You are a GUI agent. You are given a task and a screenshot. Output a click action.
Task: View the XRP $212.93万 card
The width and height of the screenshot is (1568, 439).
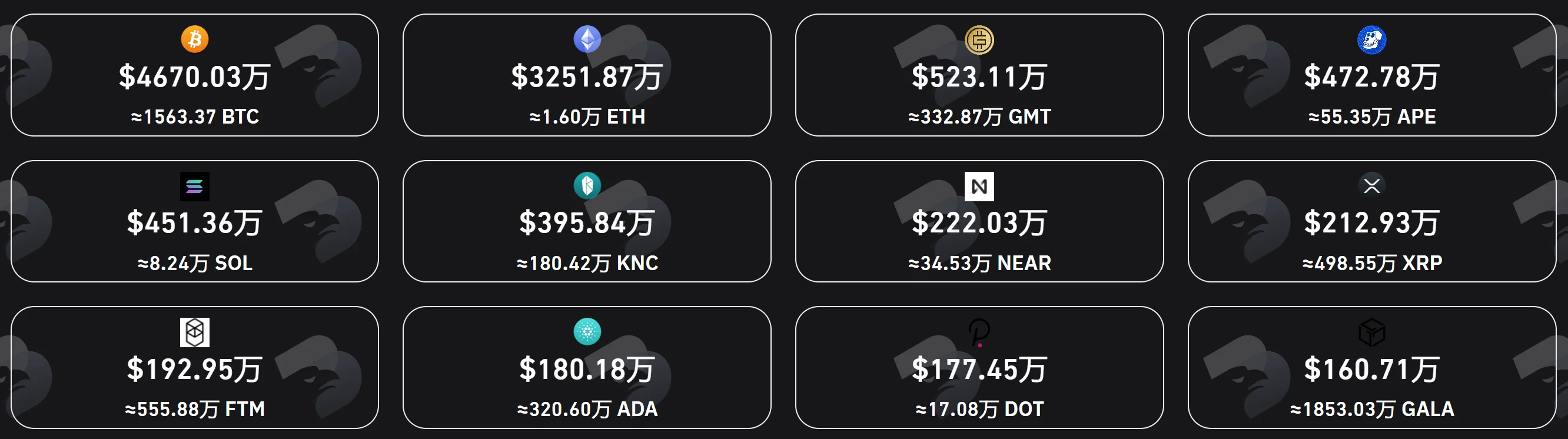[1372, 221]
